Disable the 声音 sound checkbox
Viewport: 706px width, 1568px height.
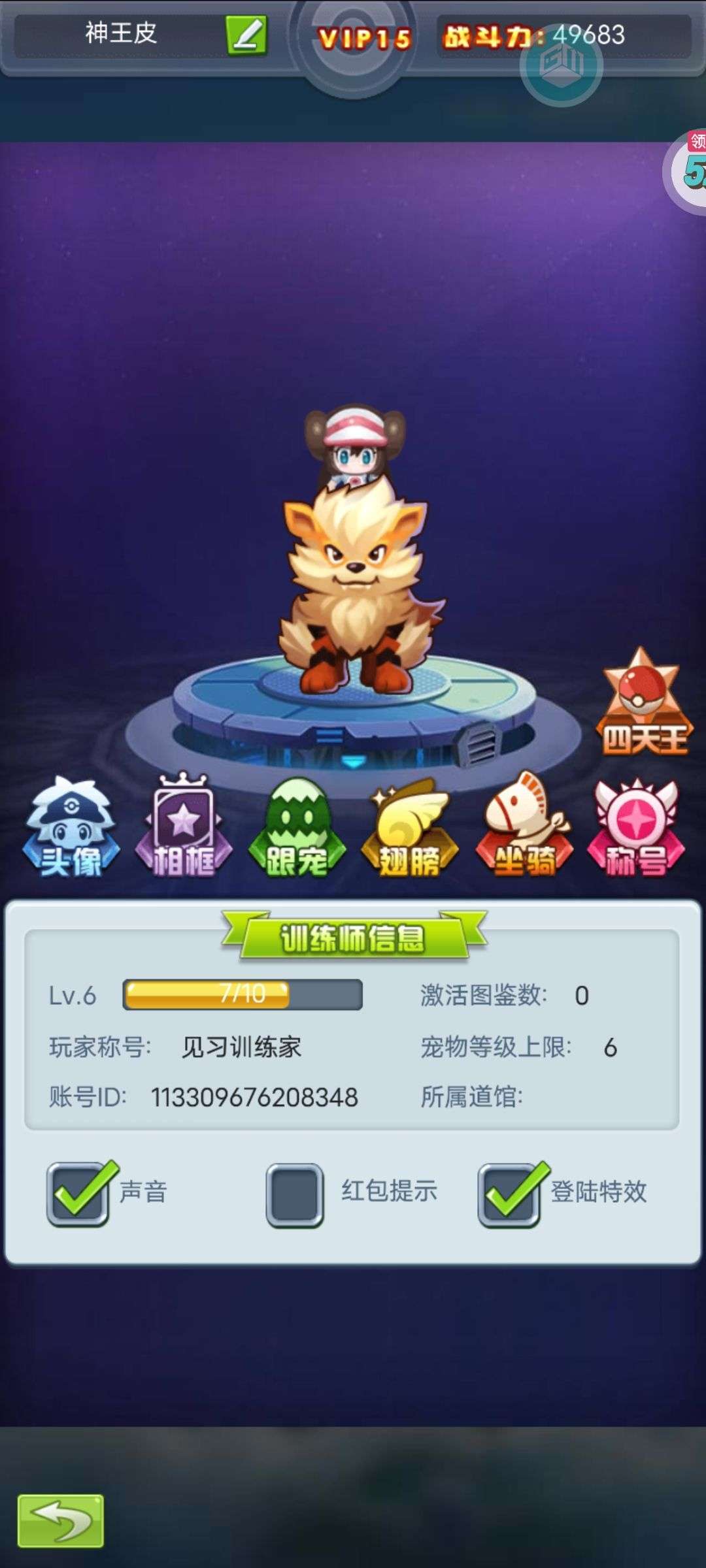click(x=78, y=1194)
